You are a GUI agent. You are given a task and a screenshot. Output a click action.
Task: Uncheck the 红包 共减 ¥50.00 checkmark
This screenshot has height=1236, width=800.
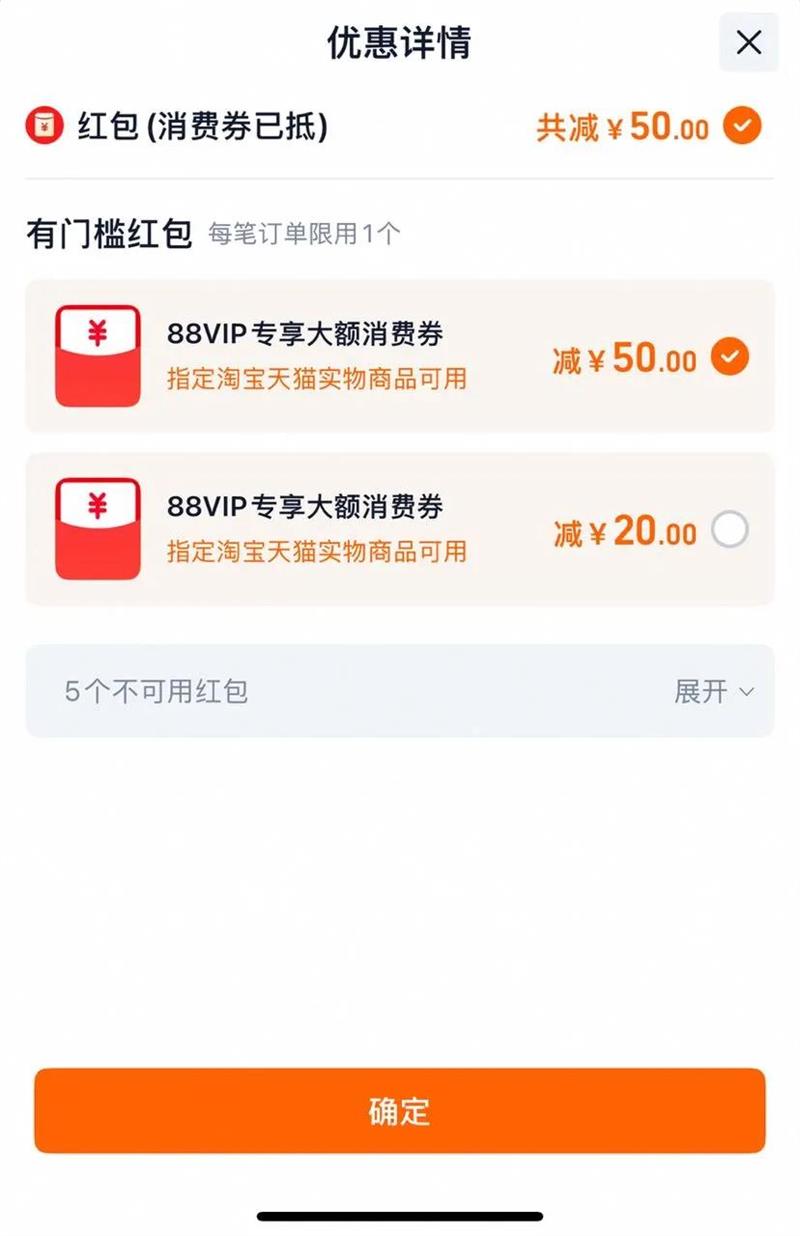point(742,127)
